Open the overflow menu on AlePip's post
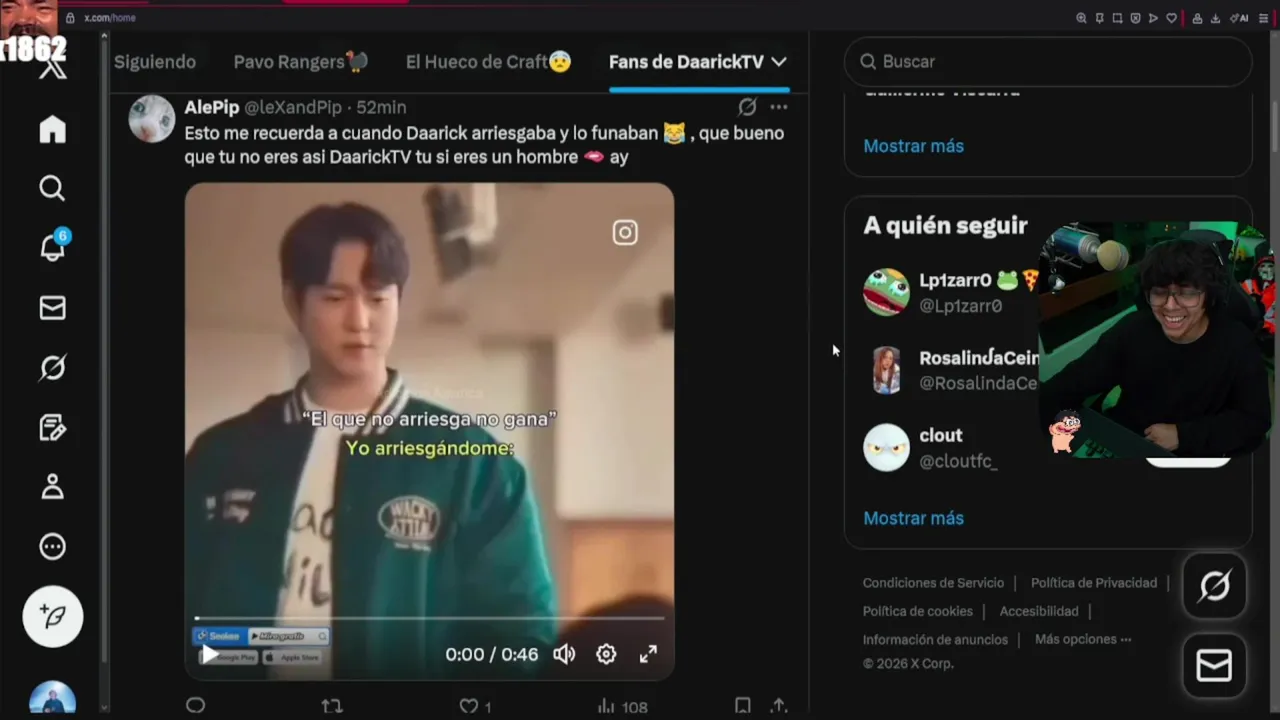Viewport: 1280px width, 720px height. point(779,107)
